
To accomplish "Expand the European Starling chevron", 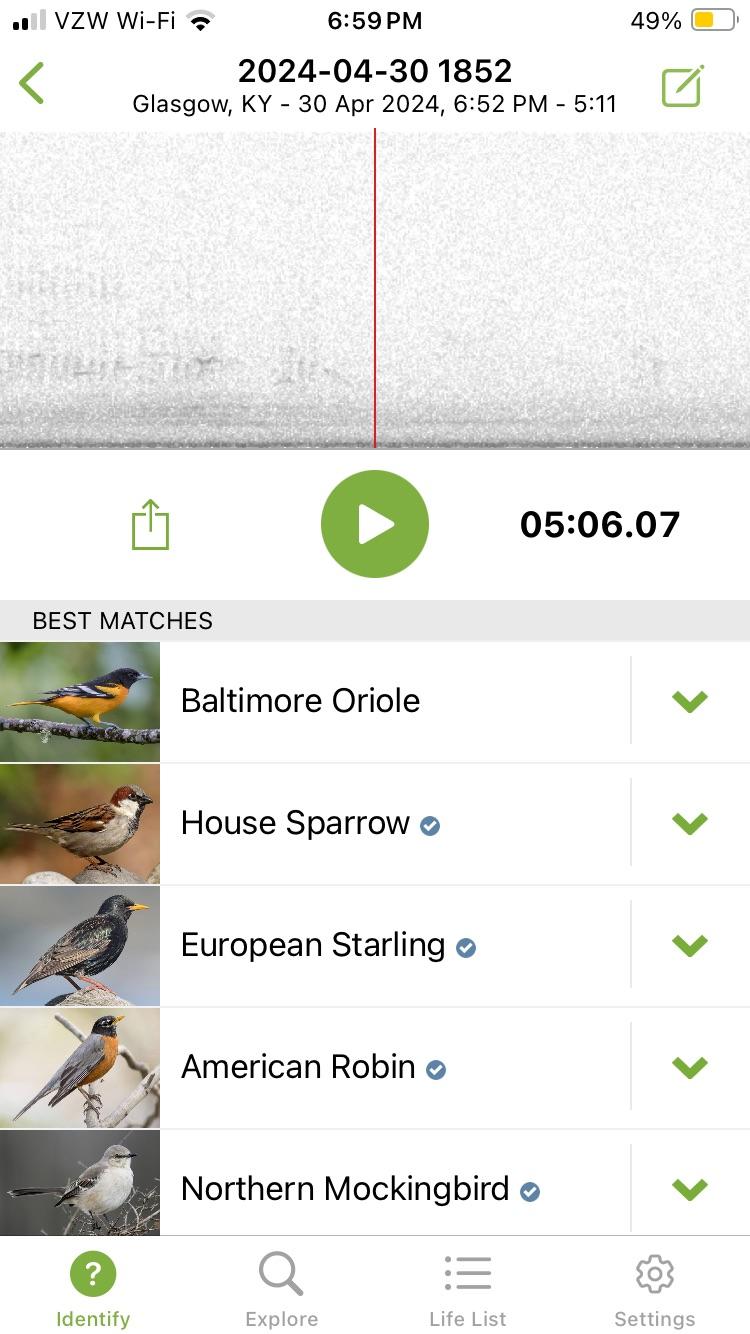I will [690, 945].
